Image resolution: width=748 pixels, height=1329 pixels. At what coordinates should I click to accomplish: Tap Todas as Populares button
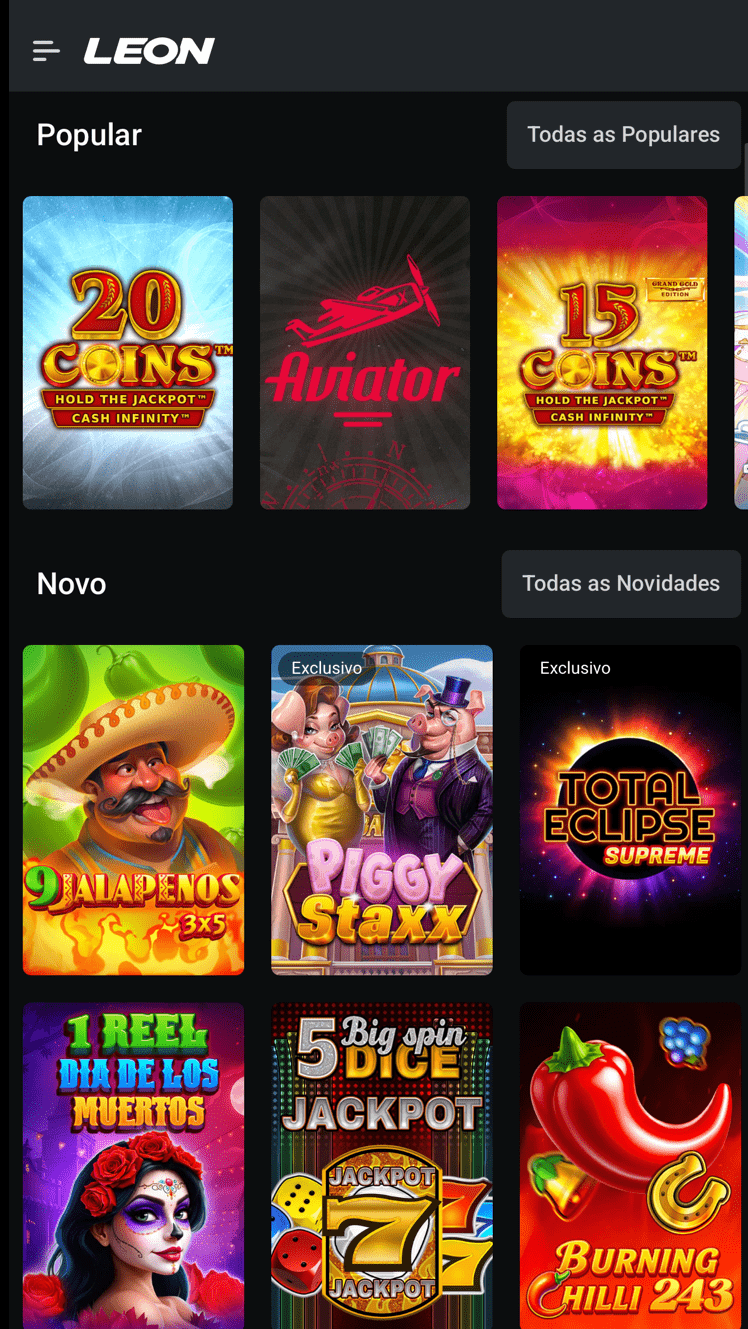(623, 135)
